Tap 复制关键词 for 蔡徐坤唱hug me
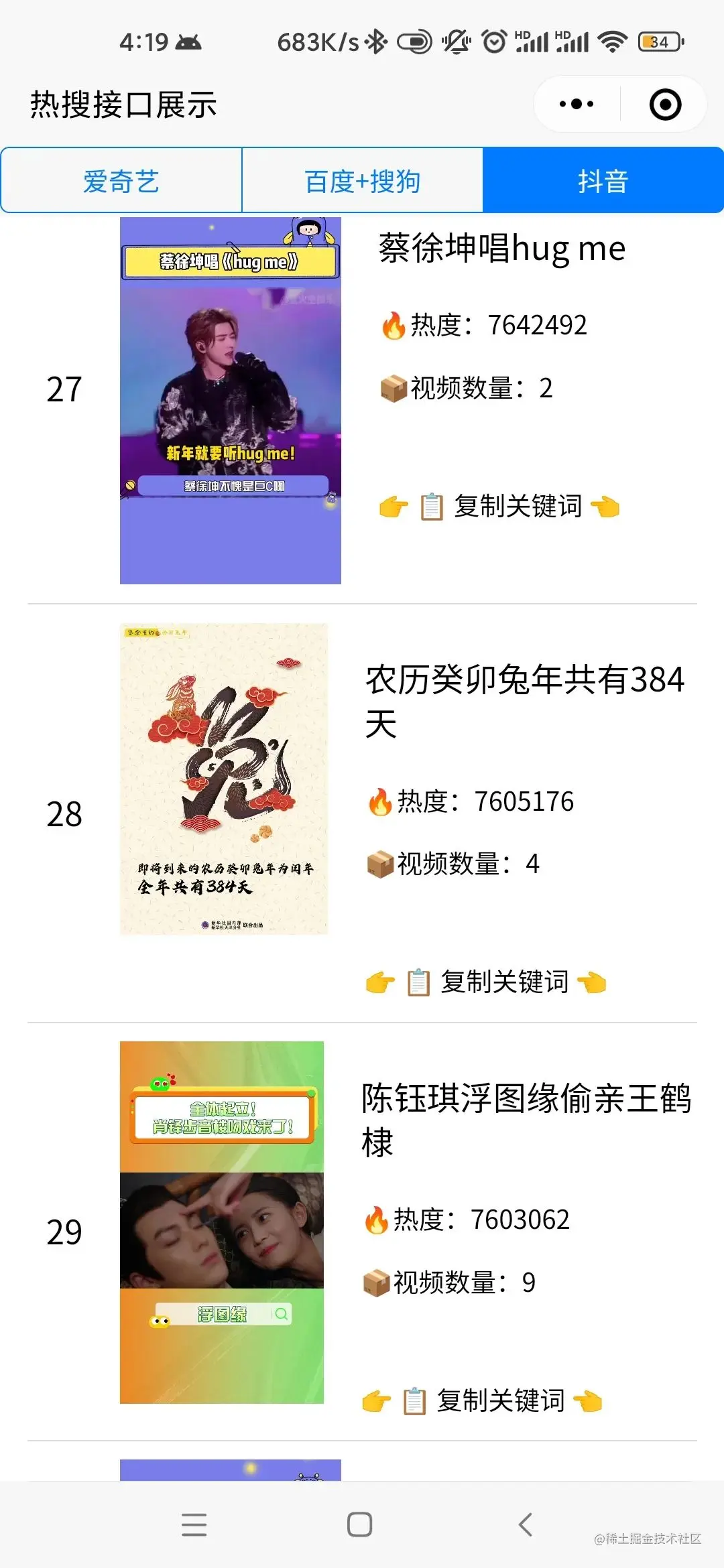The image size is (724, 1568). (518, 507)
